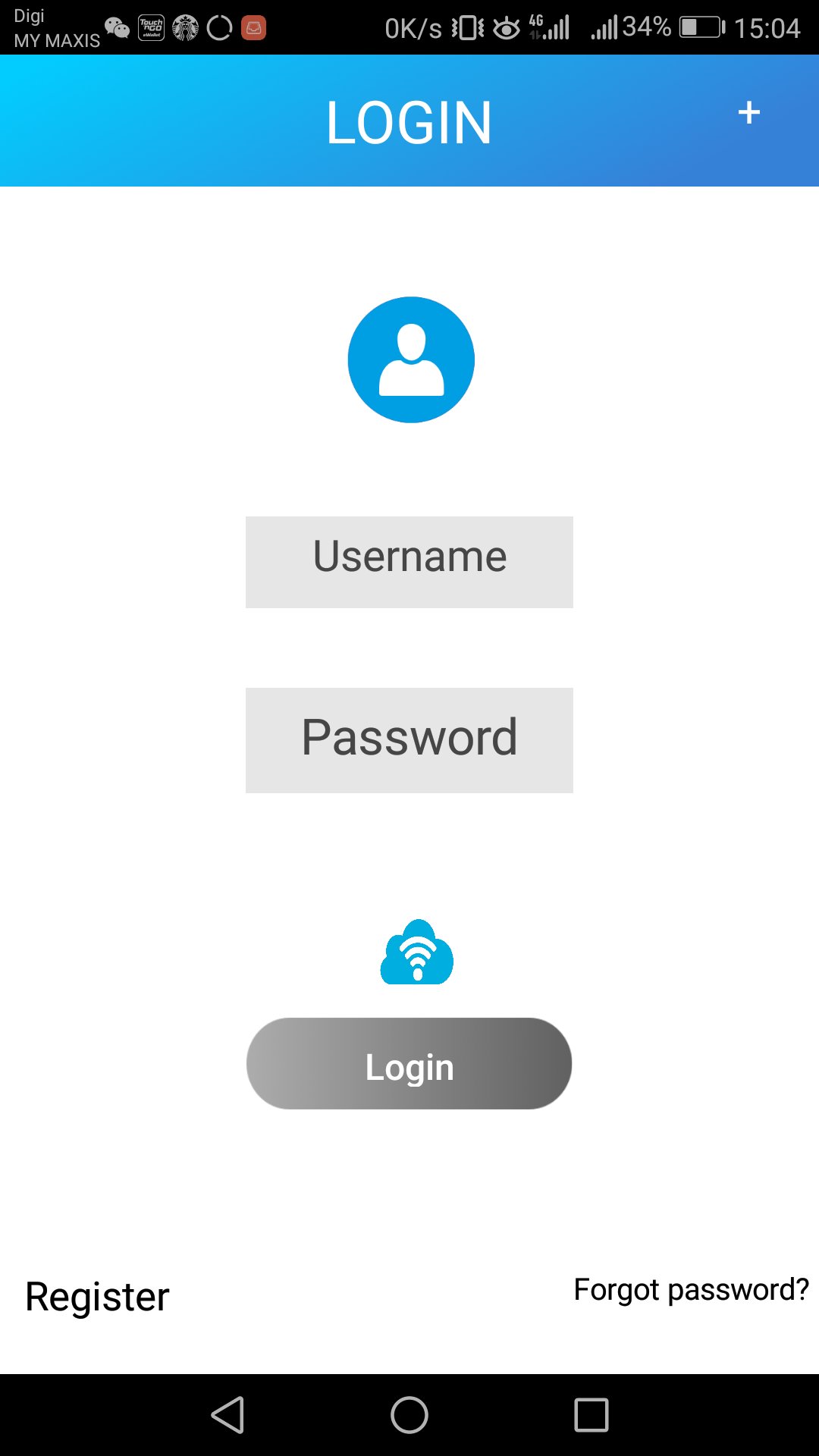Tap the Touch 'n Go eWallet status icon
Viewport: 819px width, 1456px height.
149,28
